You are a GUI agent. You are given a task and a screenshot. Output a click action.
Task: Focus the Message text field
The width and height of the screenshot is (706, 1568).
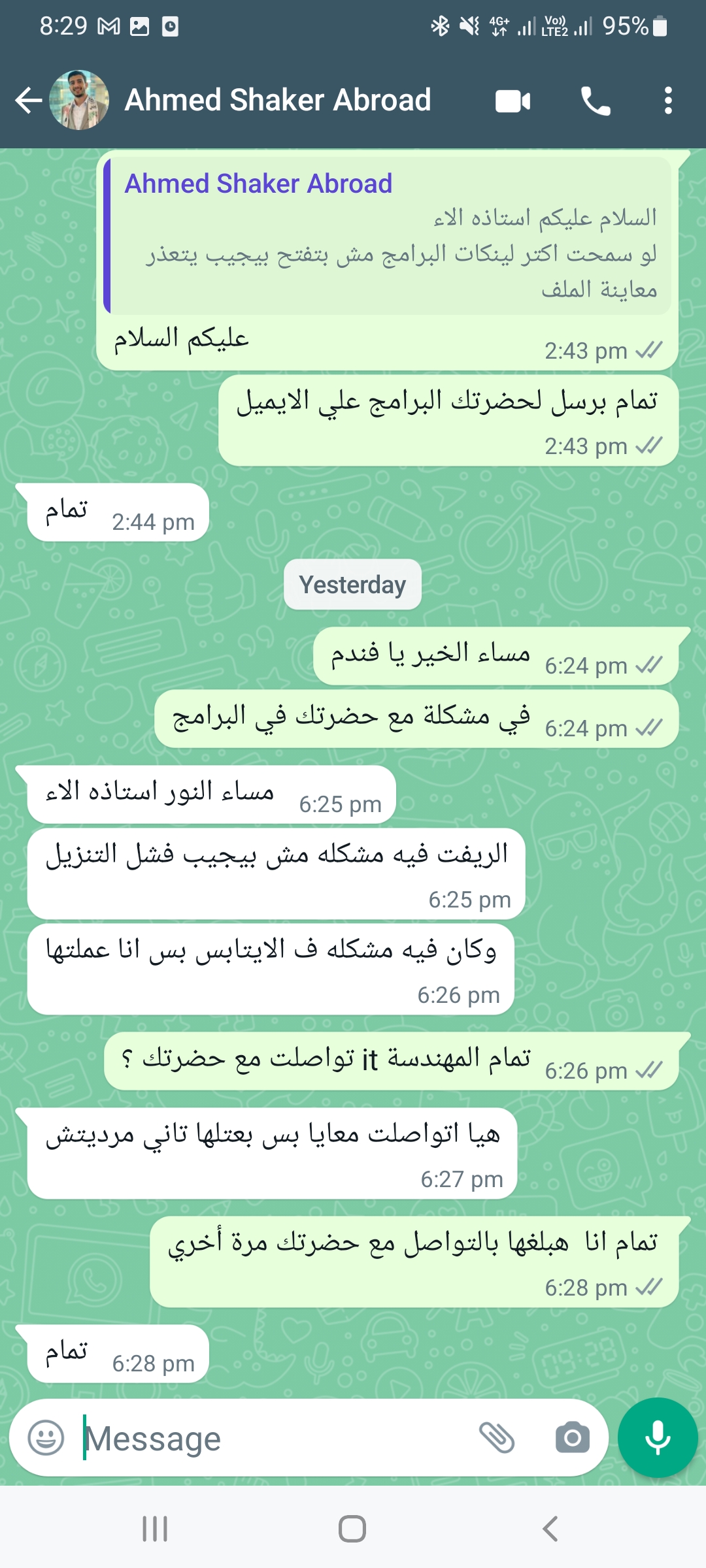click(x=275, y=1437)
